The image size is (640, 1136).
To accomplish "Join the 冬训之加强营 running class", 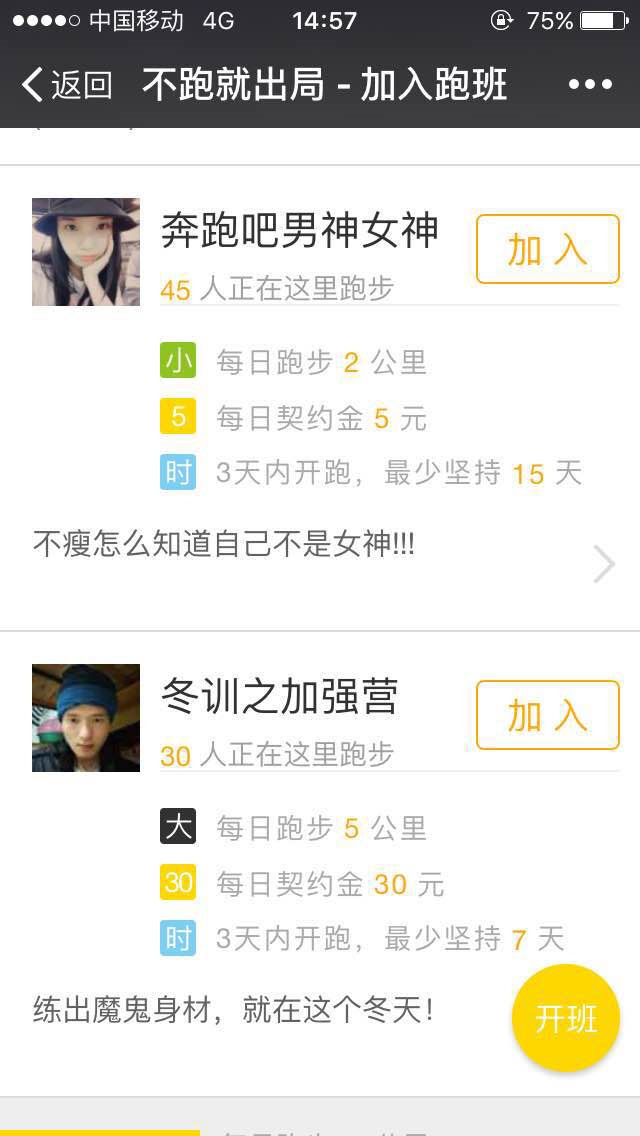I will pyautogui.click(x=547, y=715).
